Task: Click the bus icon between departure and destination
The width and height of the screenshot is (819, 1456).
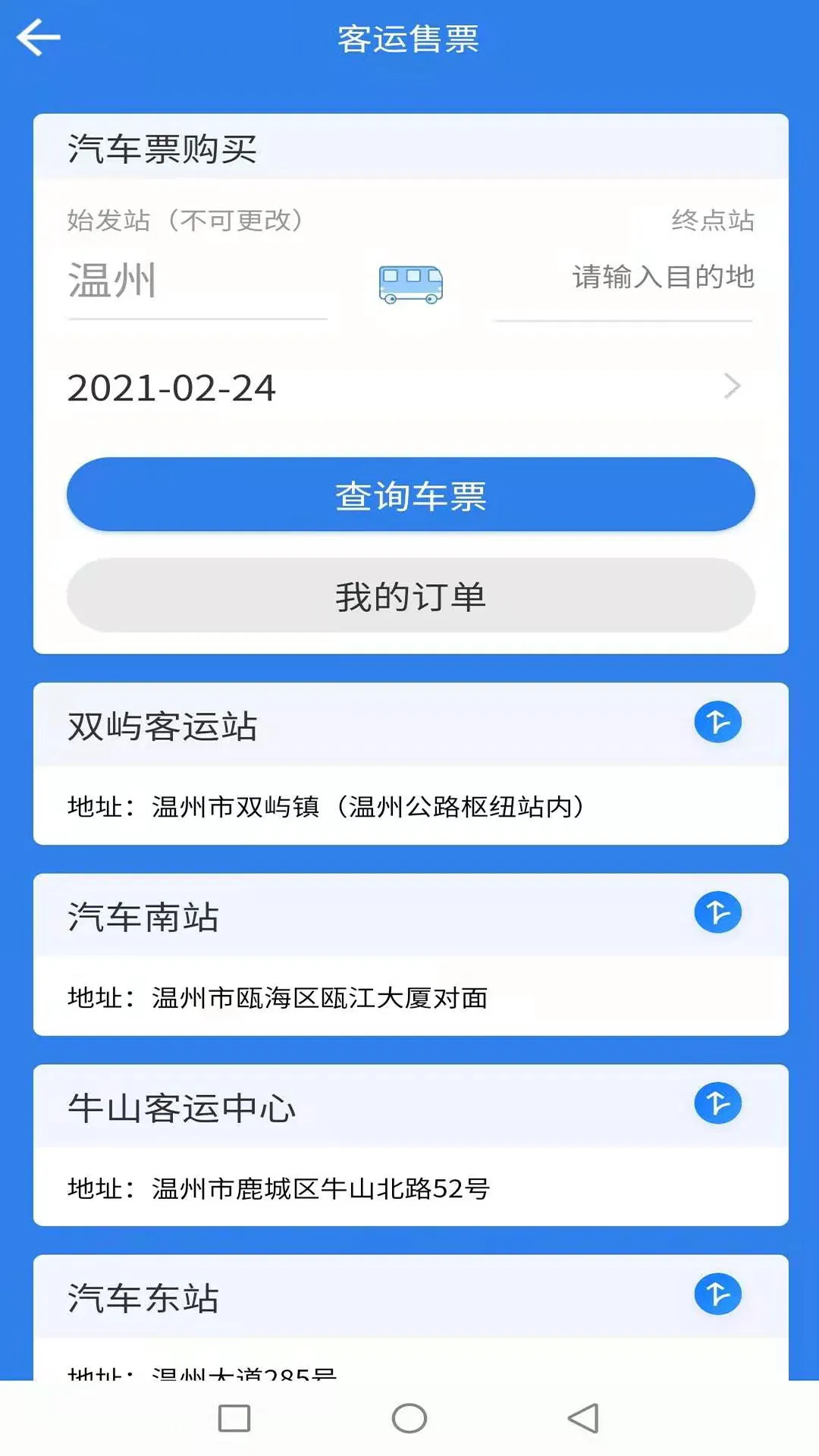Action: (409, 284)
